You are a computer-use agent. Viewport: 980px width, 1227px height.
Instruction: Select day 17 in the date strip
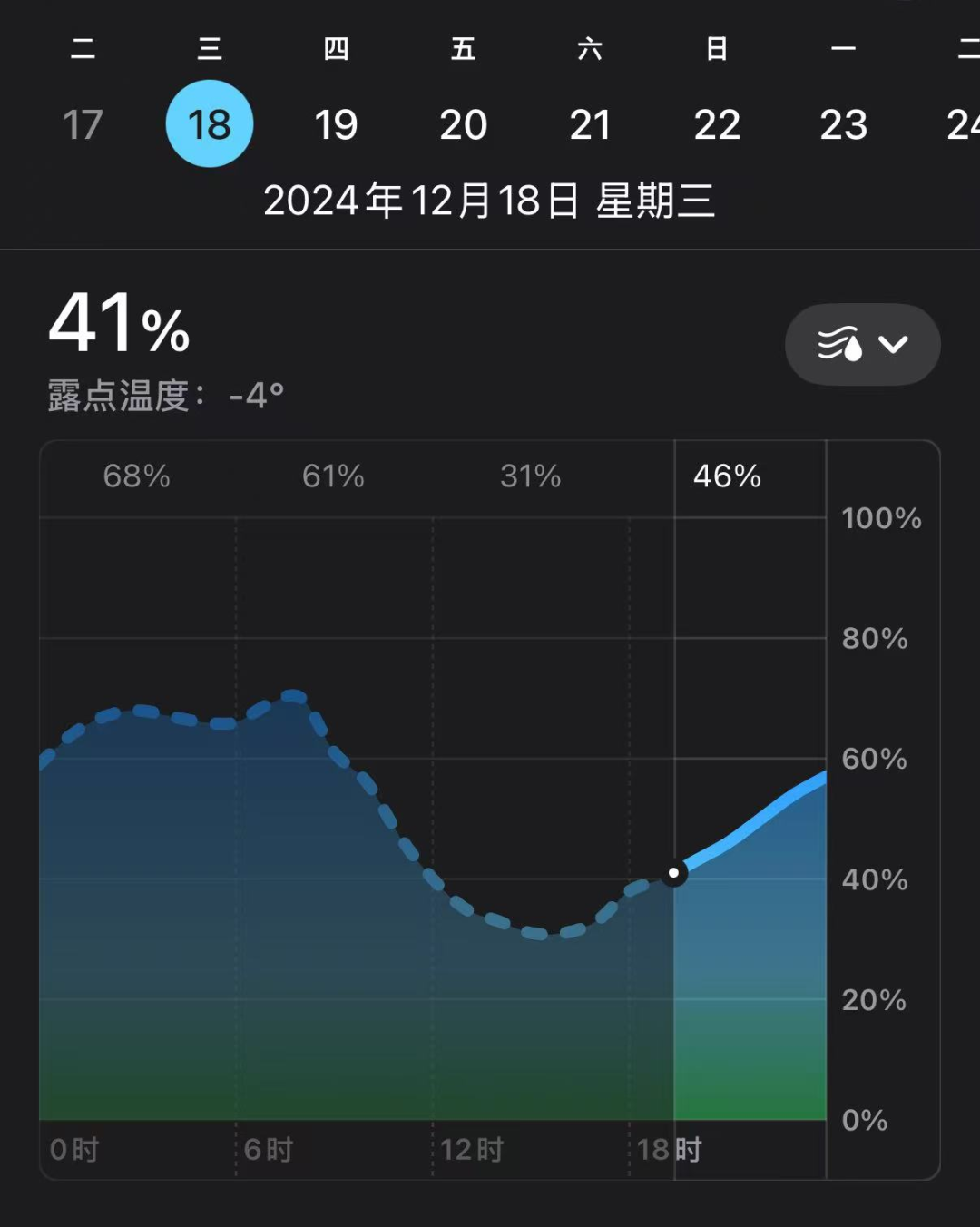click(x=83, y=124)
